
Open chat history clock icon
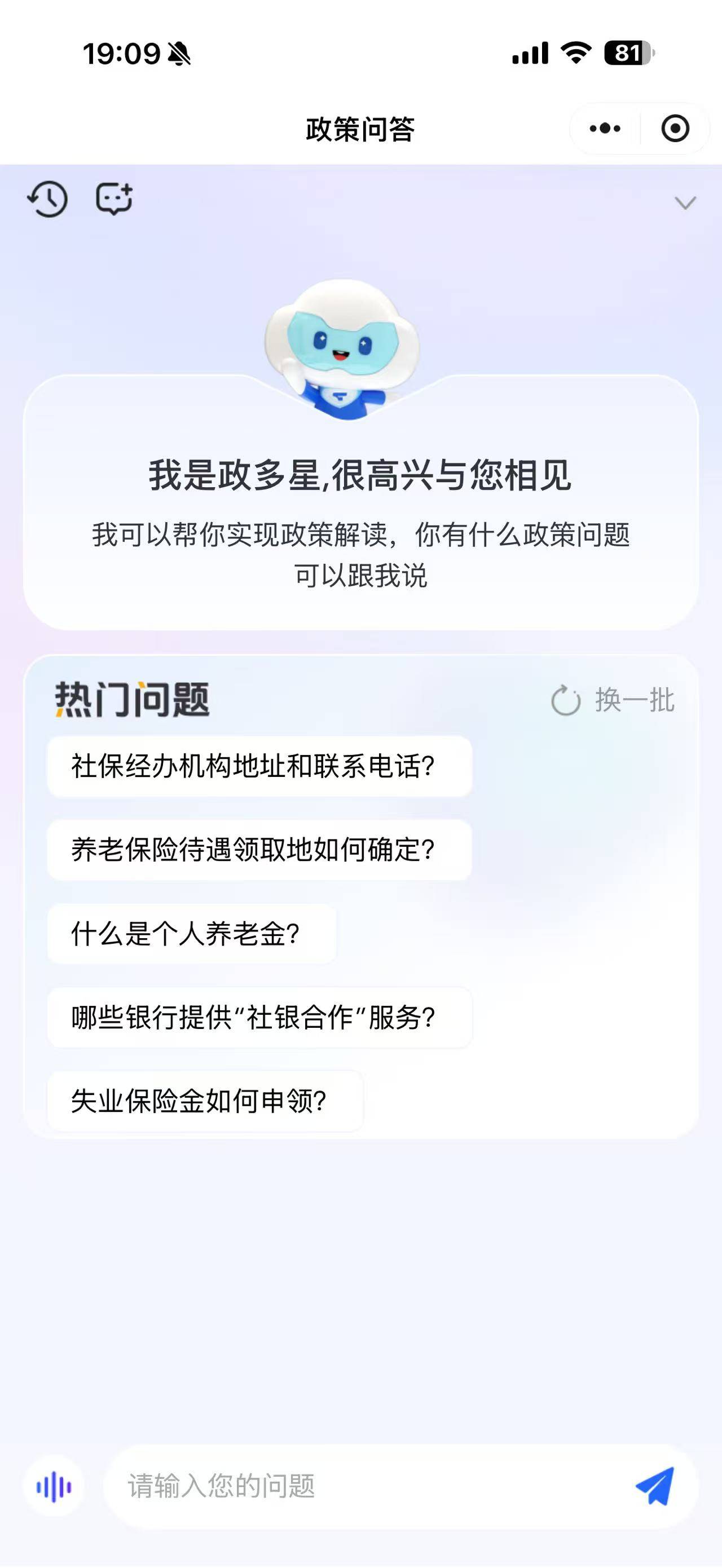(x=47, y=199)
